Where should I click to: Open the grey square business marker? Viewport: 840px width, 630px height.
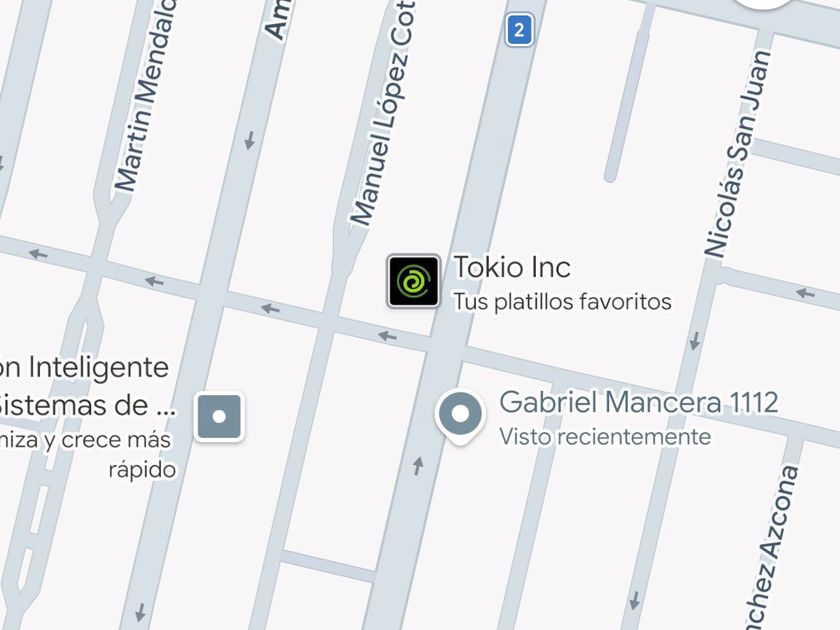tap(219, 417)
